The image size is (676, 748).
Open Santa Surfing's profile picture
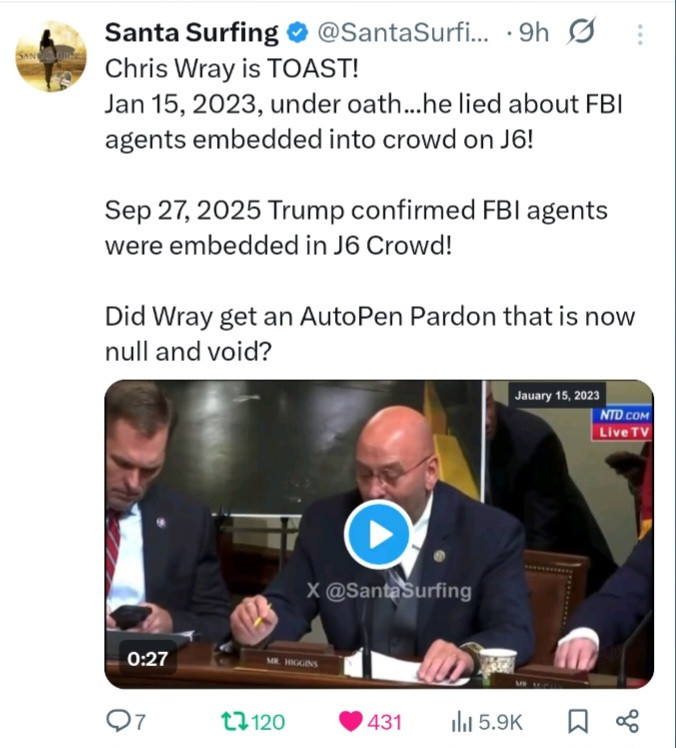click(x=50, y=56)
